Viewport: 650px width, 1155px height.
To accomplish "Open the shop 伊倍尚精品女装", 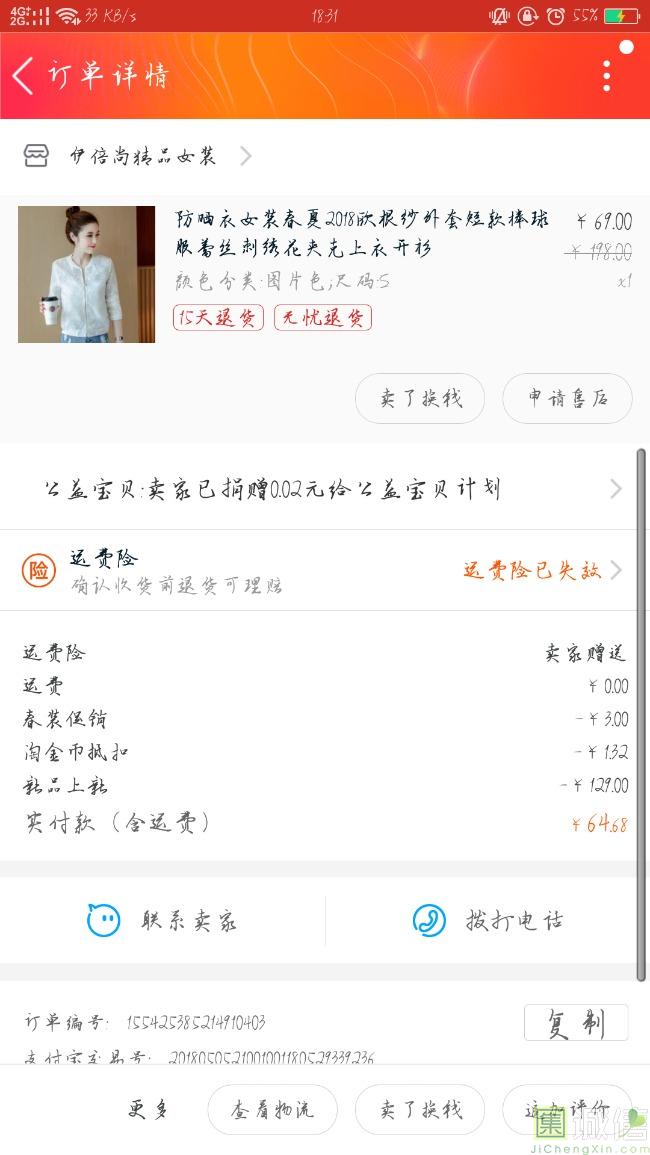I will tap(138, 156).
